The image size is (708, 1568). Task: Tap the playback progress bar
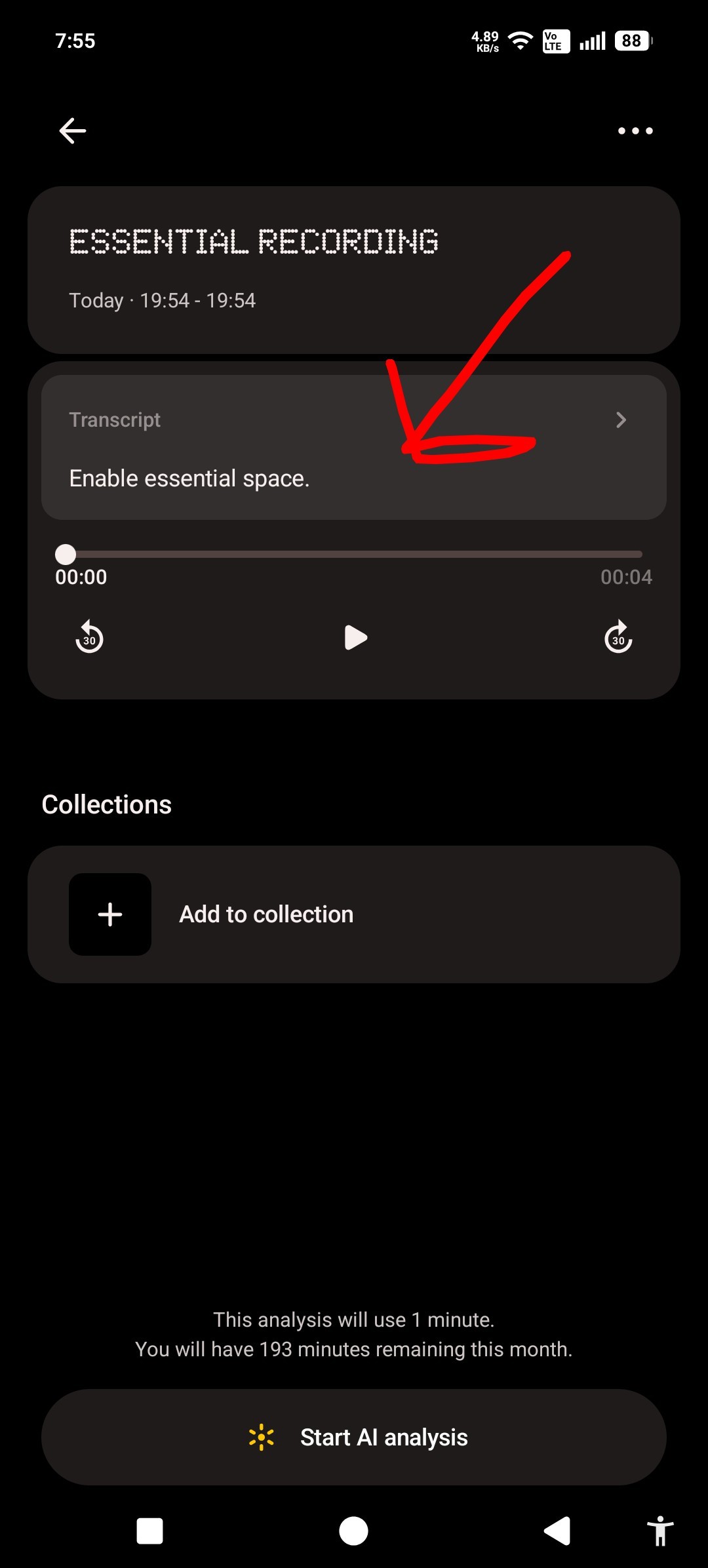pos(354,555)
